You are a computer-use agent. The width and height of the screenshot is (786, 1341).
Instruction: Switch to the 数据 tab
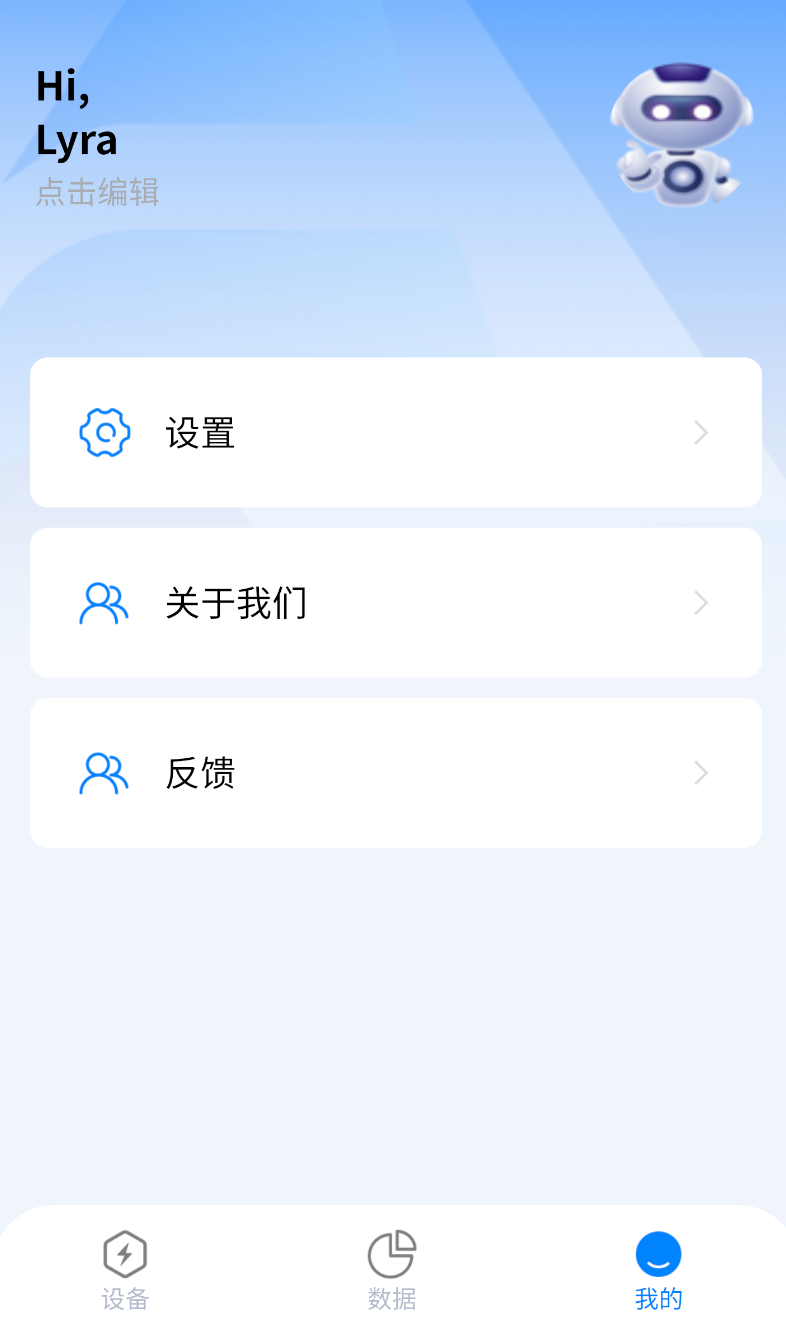(x=392, y=1271)
